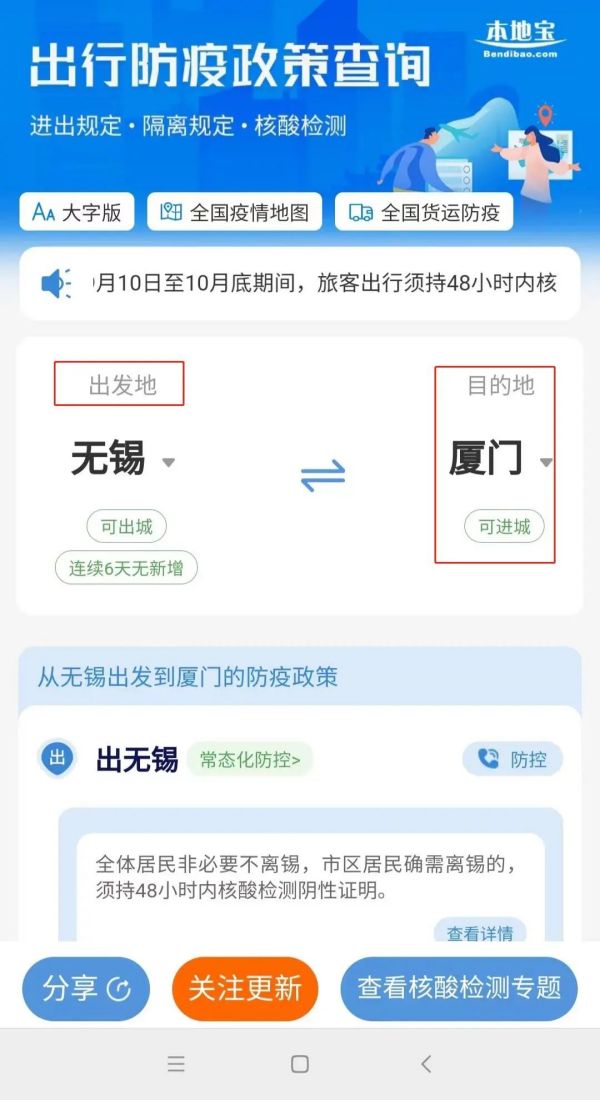600x1100 pixels.
Task: Open the 大字版 large-text mode
Action: pos(77,212)
